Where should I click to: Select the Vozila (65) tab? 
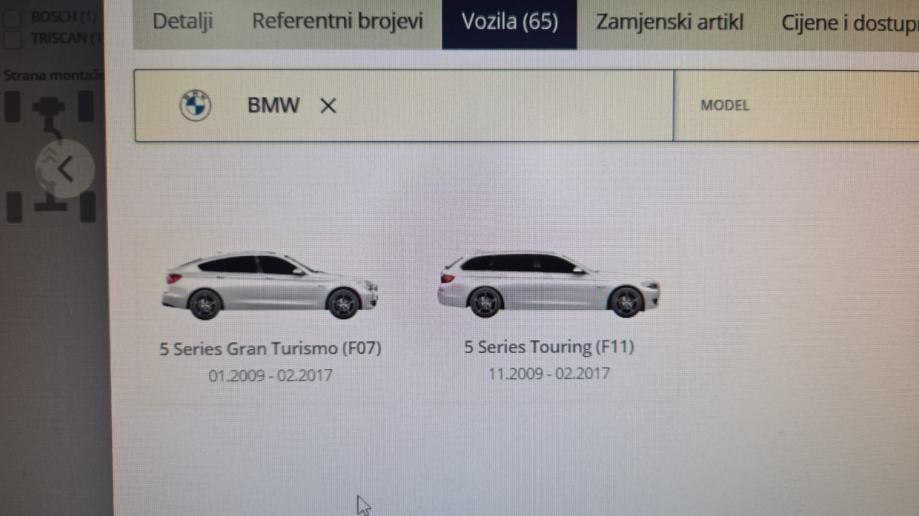coord(509,22)
